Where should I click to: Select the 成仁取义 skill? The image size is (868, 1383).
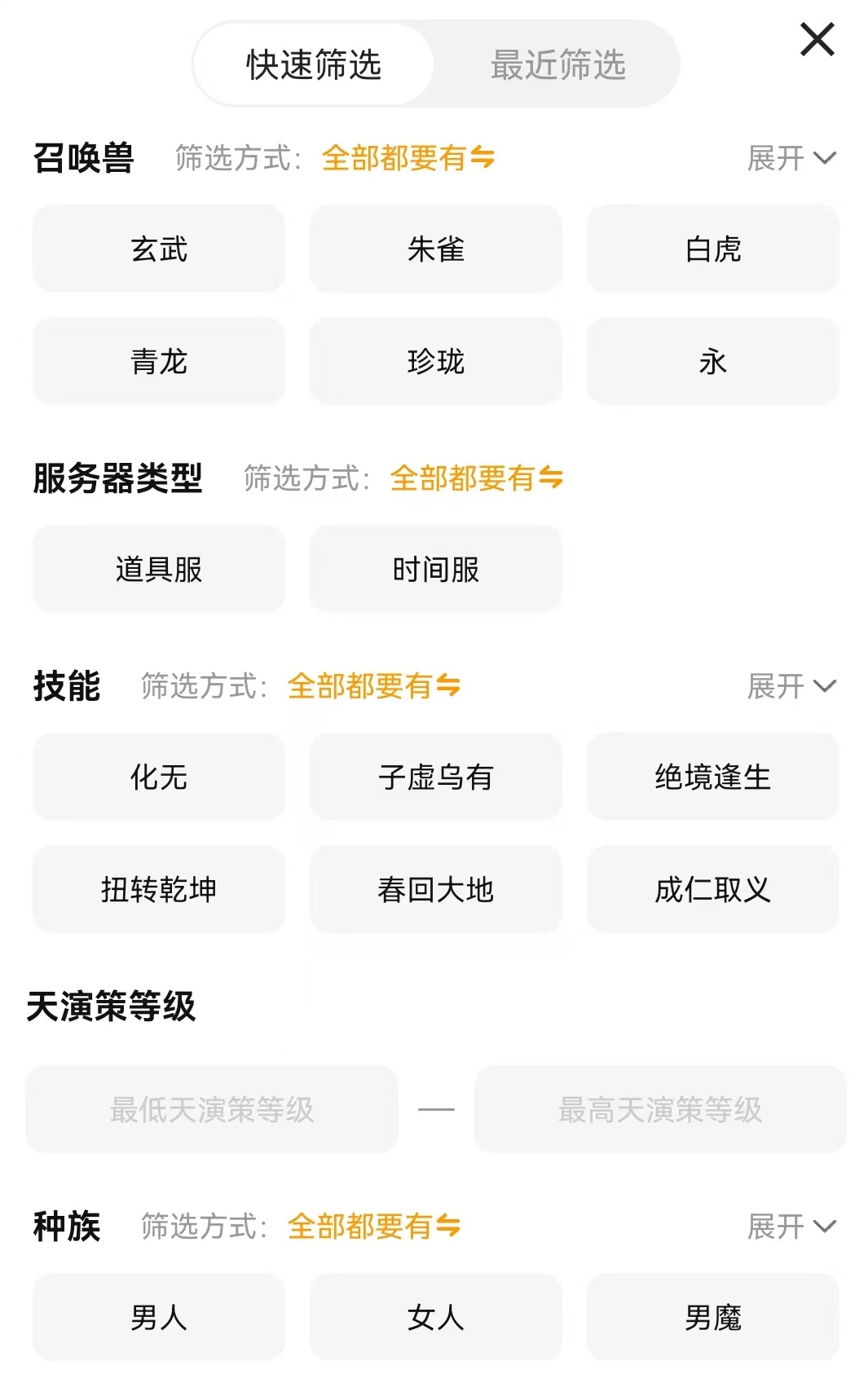(x=713, y=889)
